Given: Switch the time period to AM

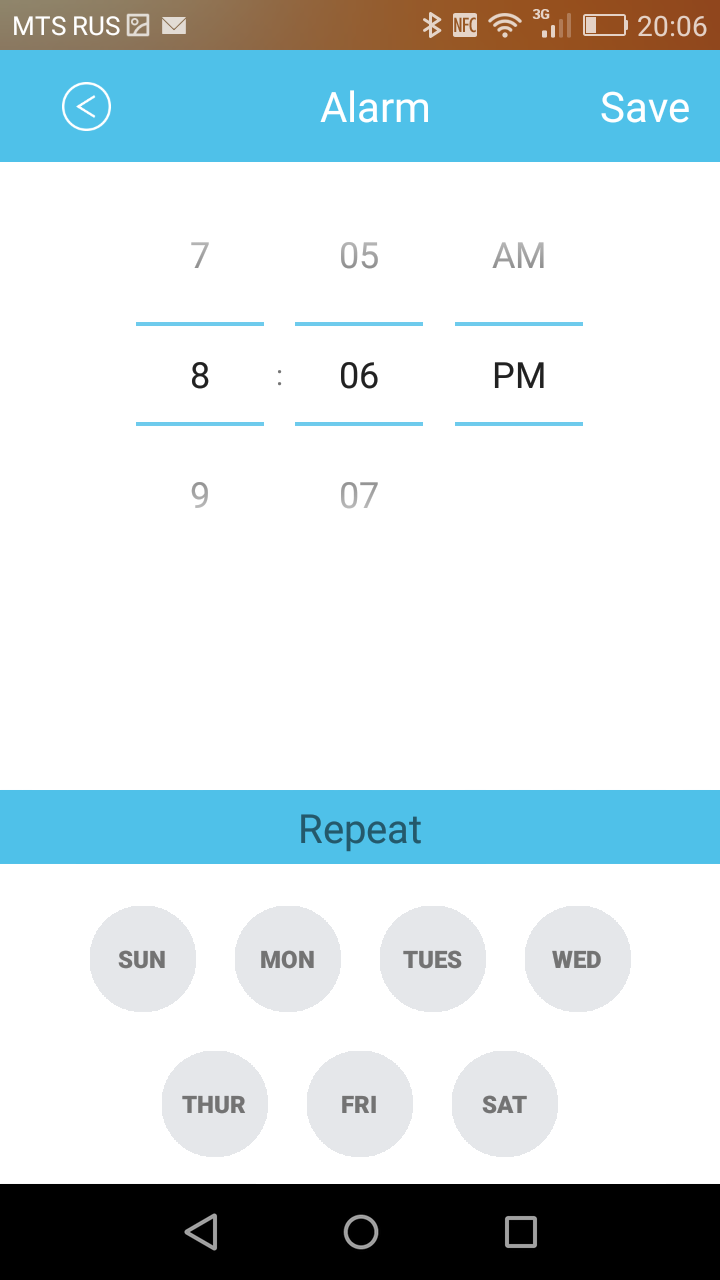Looking at the screenshot, I should point(519,256).
